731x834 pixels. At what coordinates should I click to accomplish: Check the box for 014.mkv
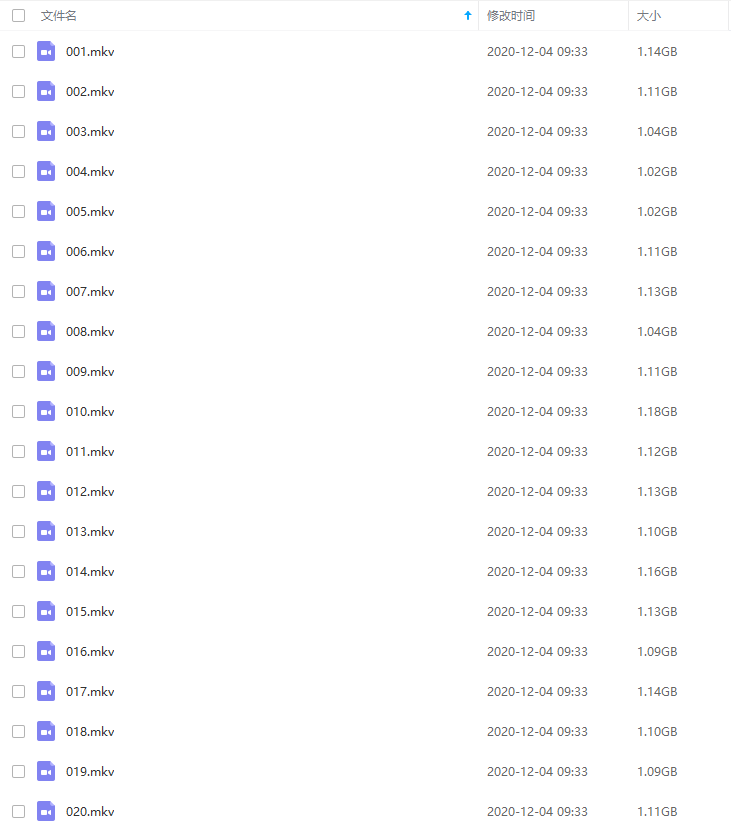pos(18,571)
